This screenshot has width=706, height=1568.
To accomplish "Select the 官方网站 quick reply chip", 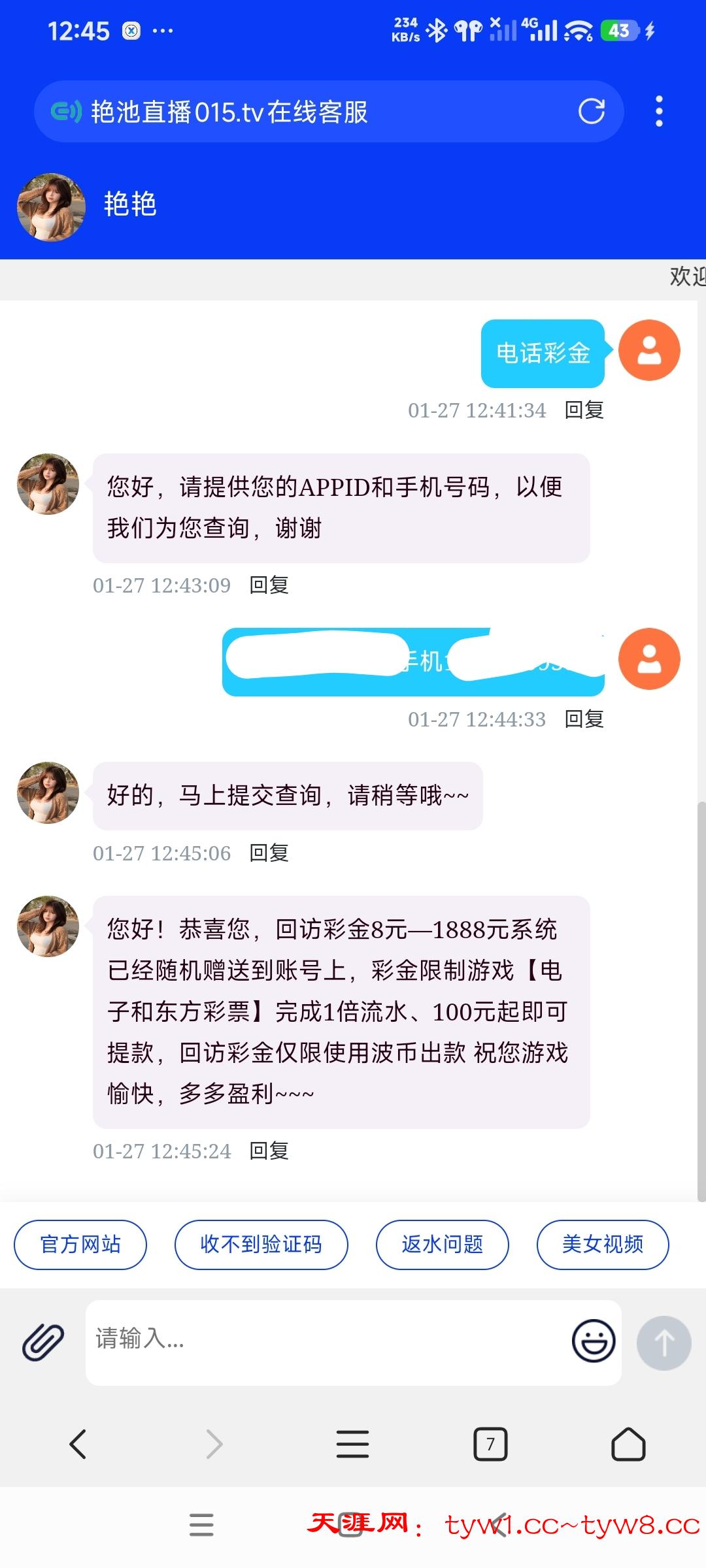I will (x=80, y=1245).
